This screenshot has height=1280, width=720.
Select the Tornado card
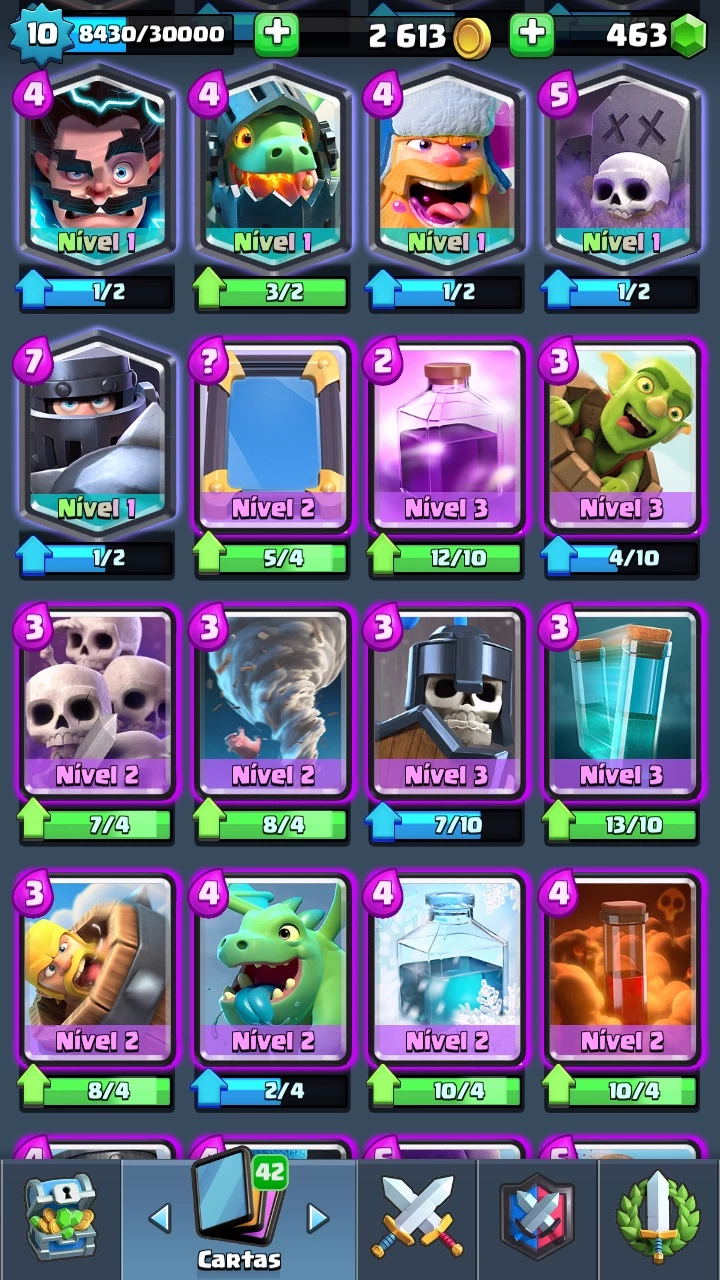click(272, 702)
